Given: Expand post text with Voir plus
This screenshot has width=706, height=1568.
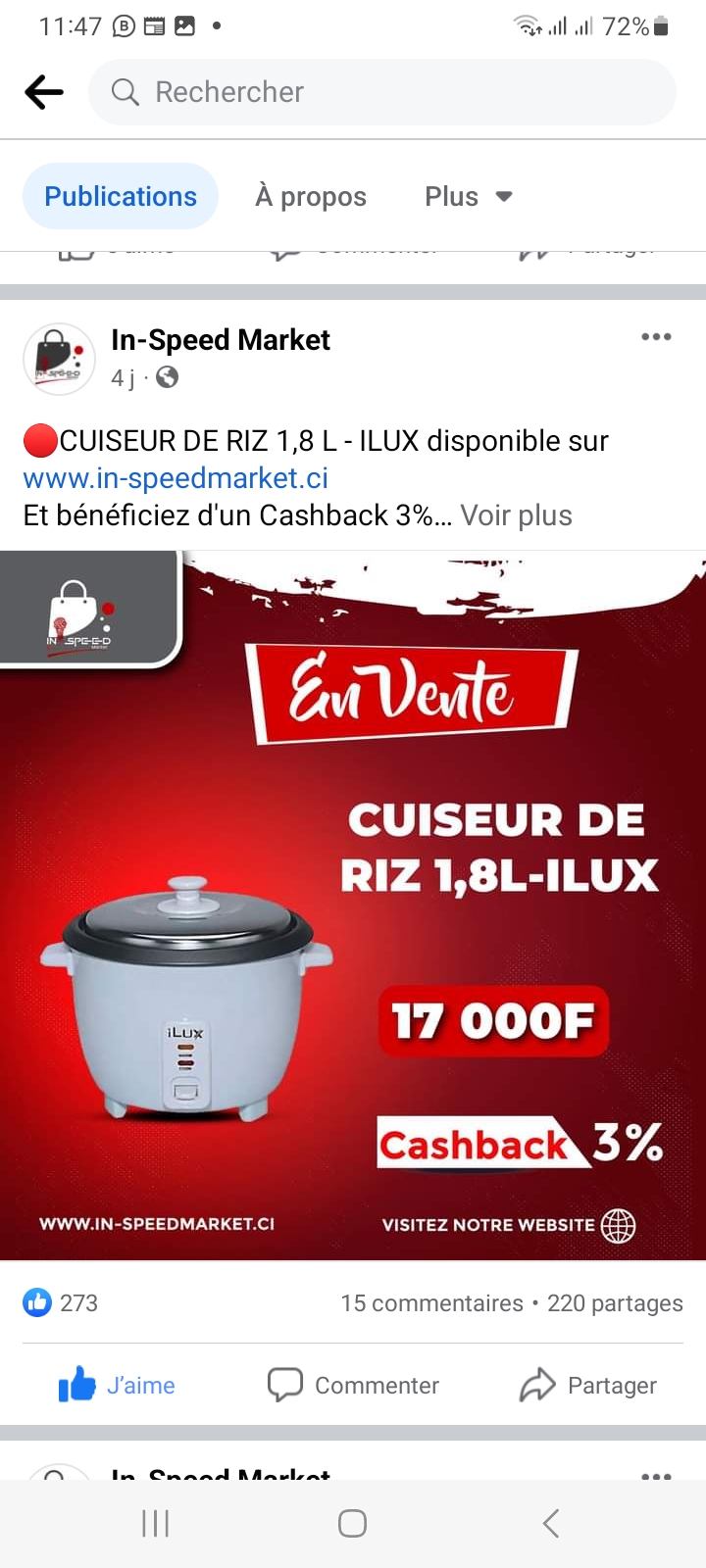Looking at the screenshot, I should [x=517, y=515].
